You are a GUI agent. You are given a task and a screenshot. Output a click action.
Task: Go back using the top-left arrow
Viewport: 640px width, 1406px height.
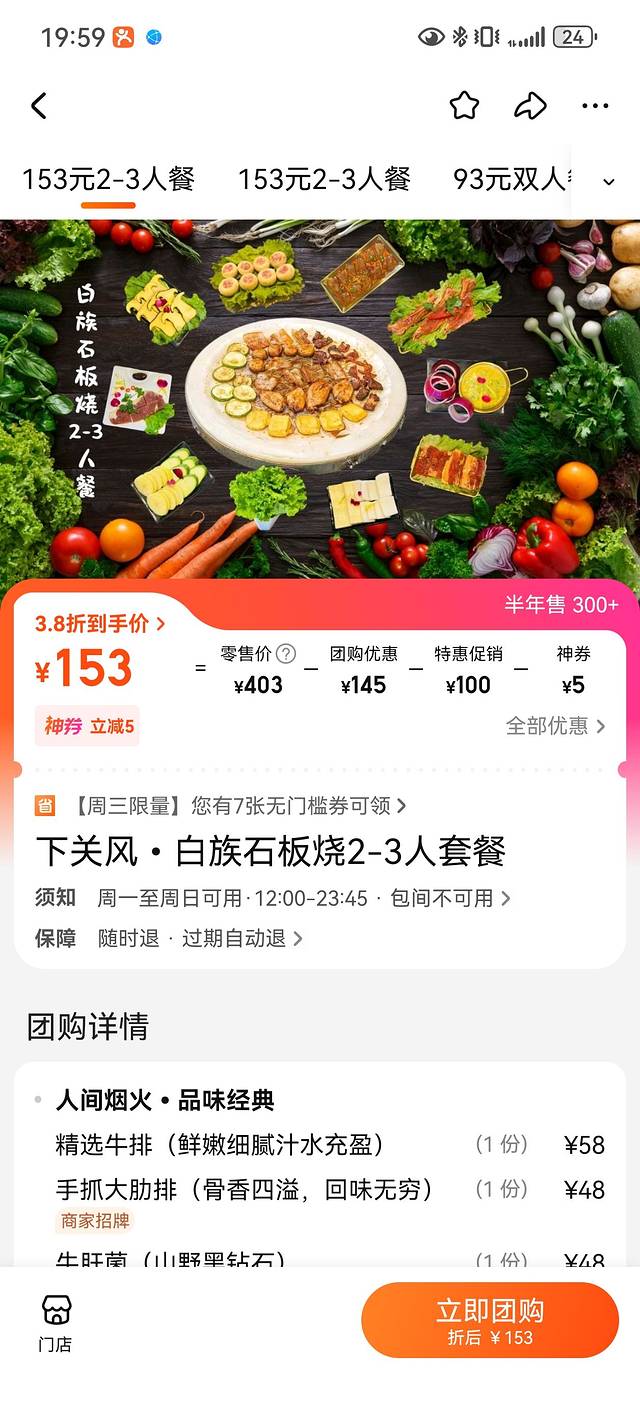click(39, 106)
